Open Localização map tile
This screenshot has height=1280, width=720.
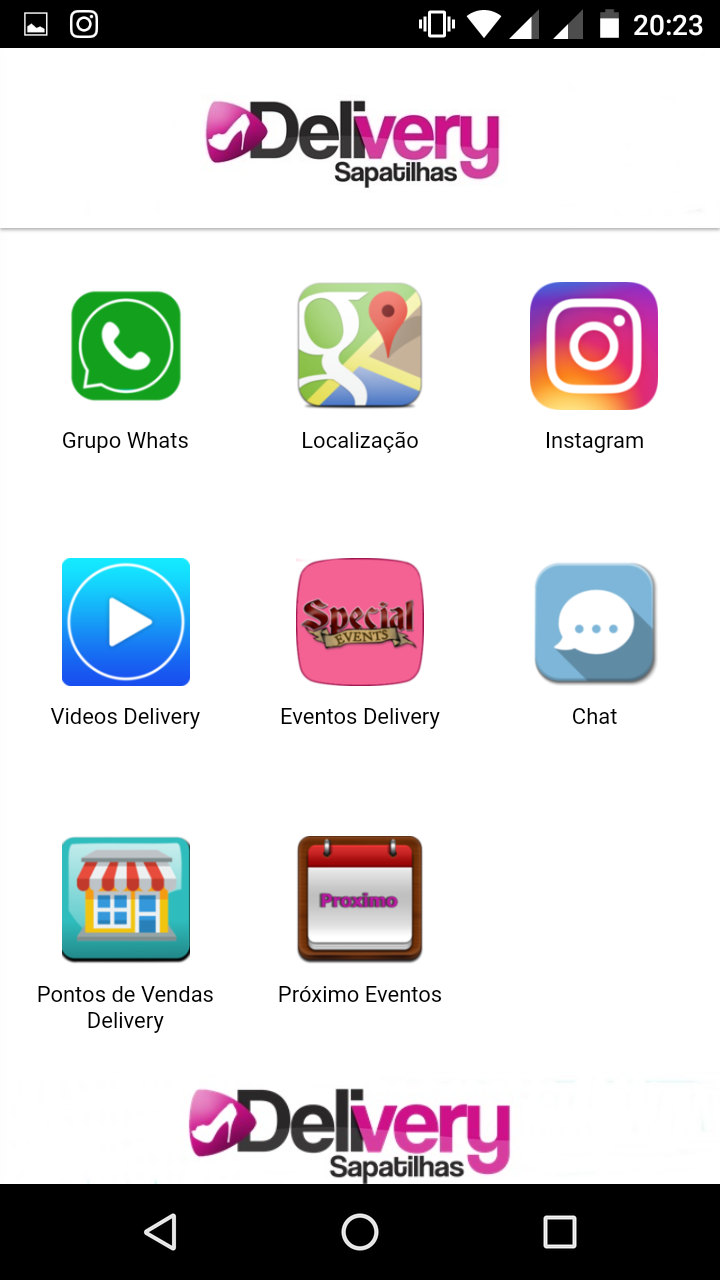360,346
